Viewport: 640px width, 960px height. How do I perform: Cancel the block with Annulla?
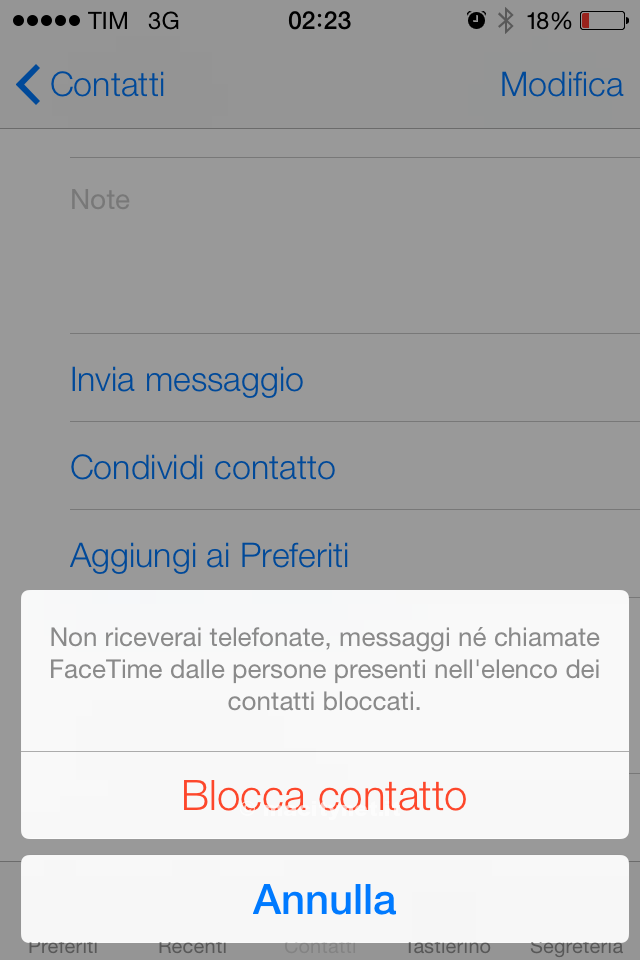[324, 899]
